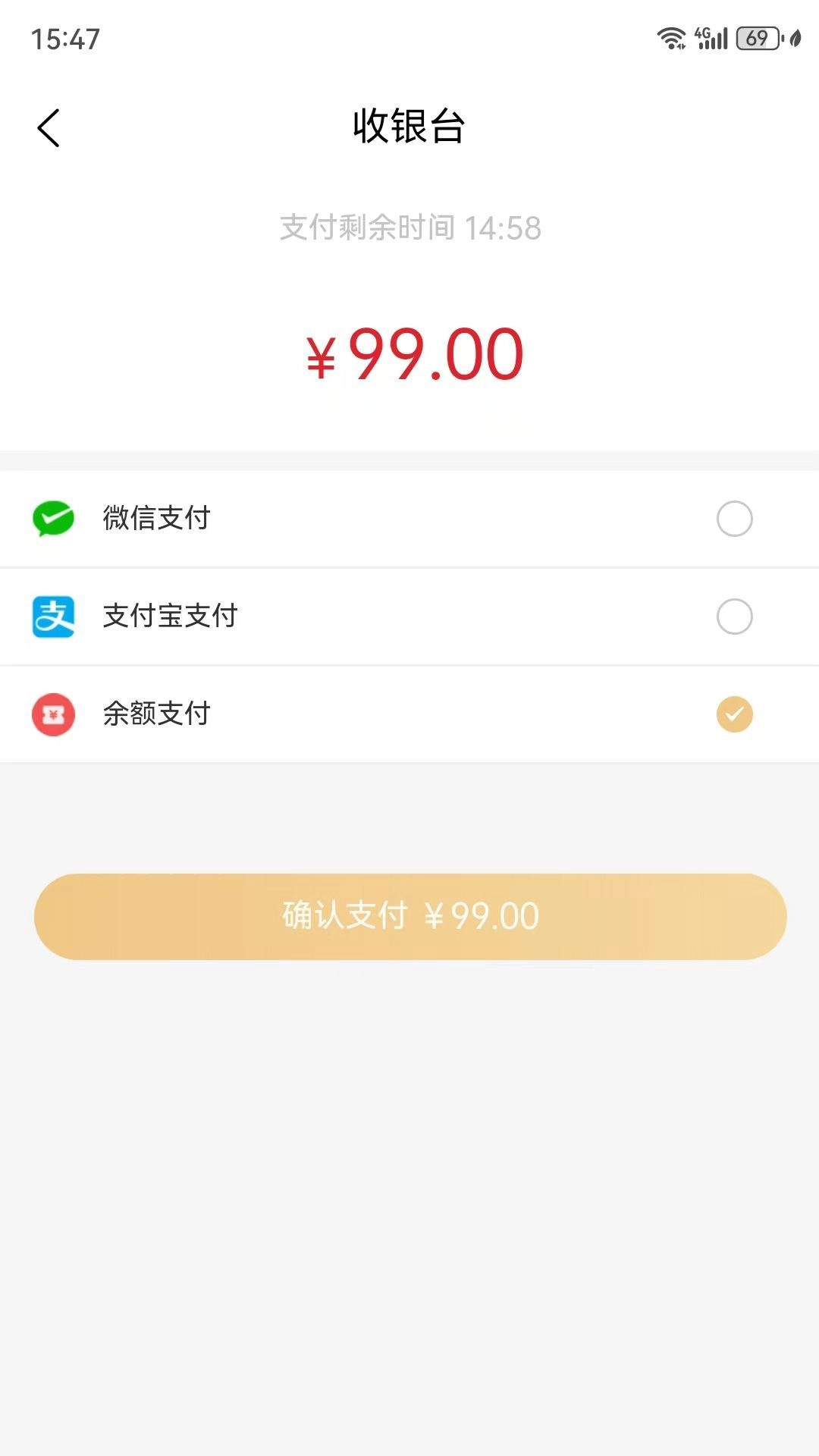Tap the 4G signal indicator
This screenshot has width=819, height=1456.
click(711, 38)
